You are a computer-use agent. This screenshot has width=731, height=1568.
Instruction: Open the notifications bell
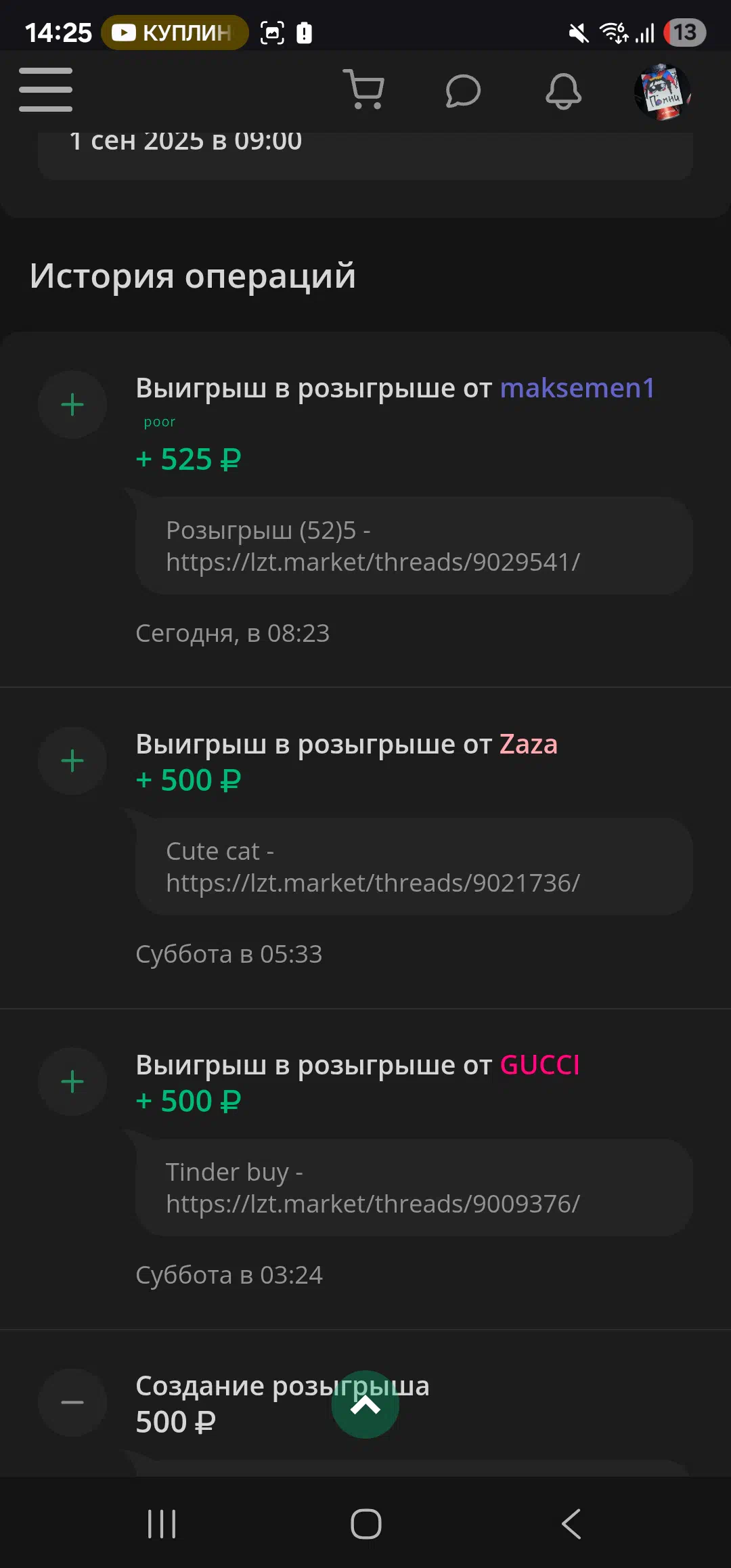coord(563,91)
